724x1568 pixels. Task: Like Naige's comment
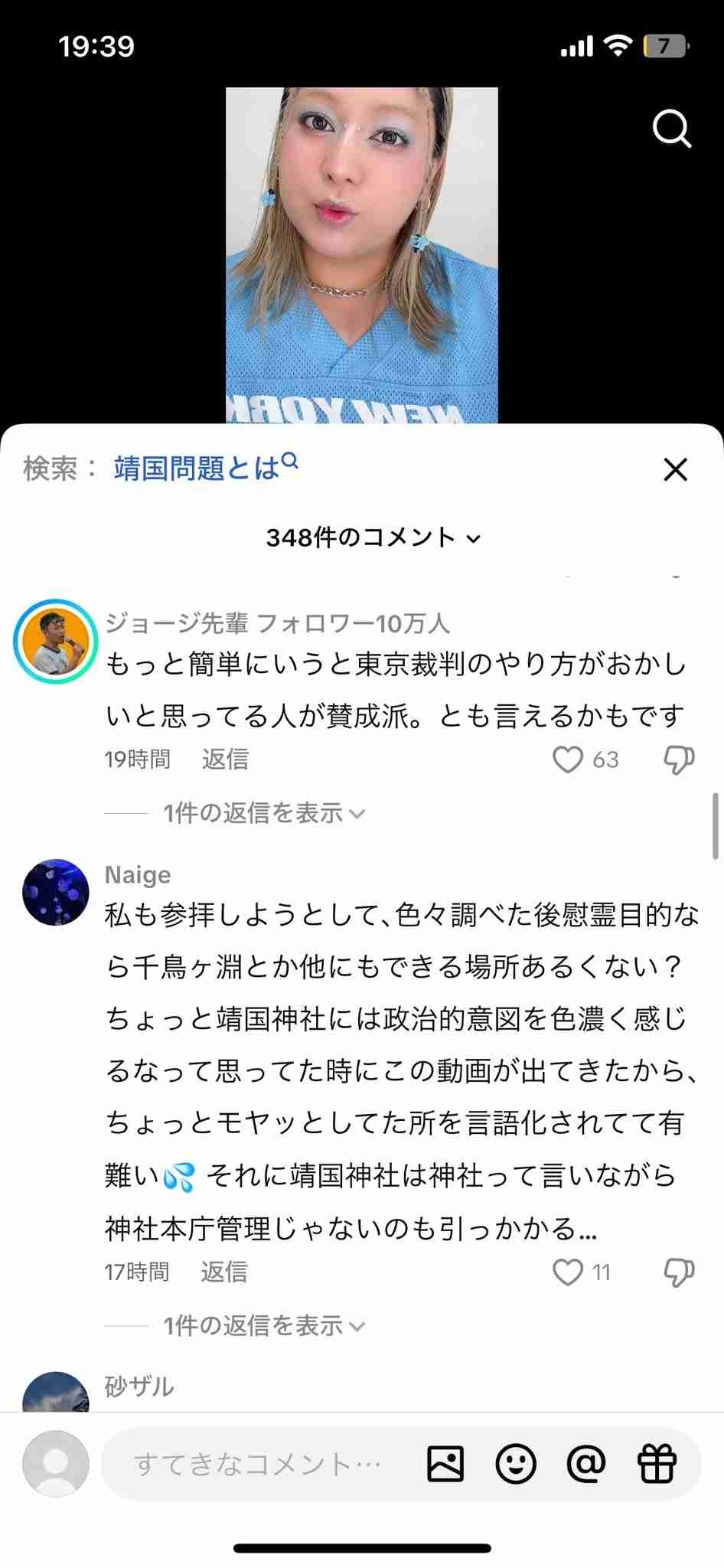tap(568, 1272)
